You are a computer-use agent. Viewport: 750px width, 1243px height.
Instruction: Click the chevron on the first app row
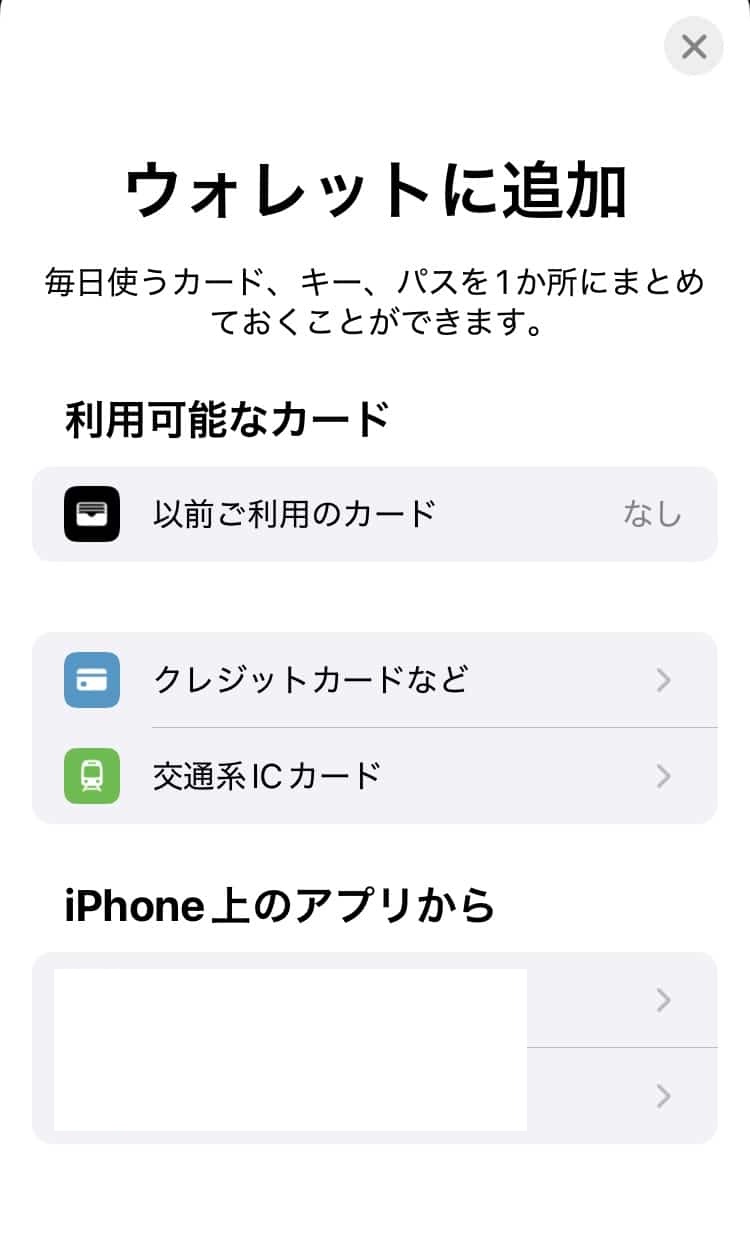(663, 1000)
